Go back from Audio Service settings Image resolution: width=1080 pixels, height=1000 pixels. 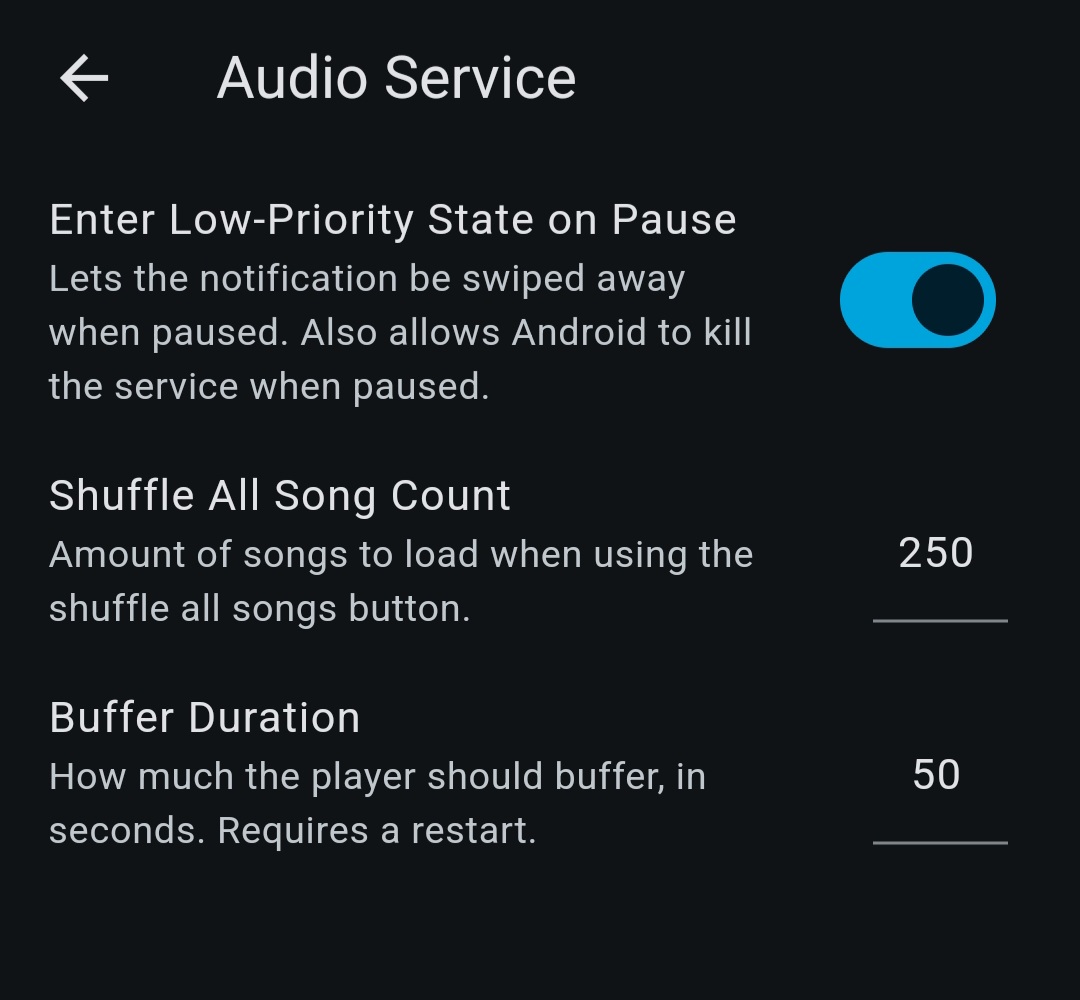(84, 78)
